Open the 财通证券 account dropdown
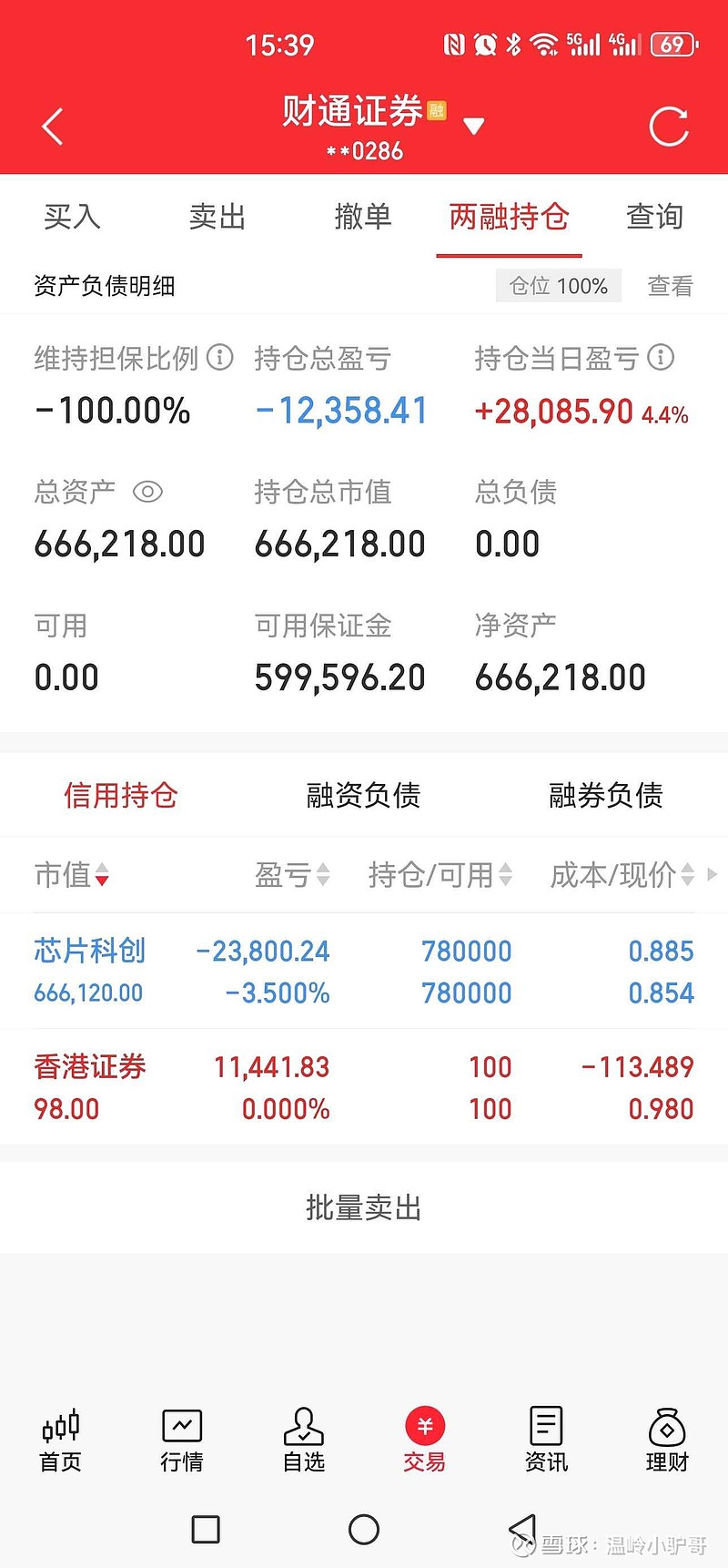The height and width of the screenshot is (1568, 728). click(x=473, y=126)
